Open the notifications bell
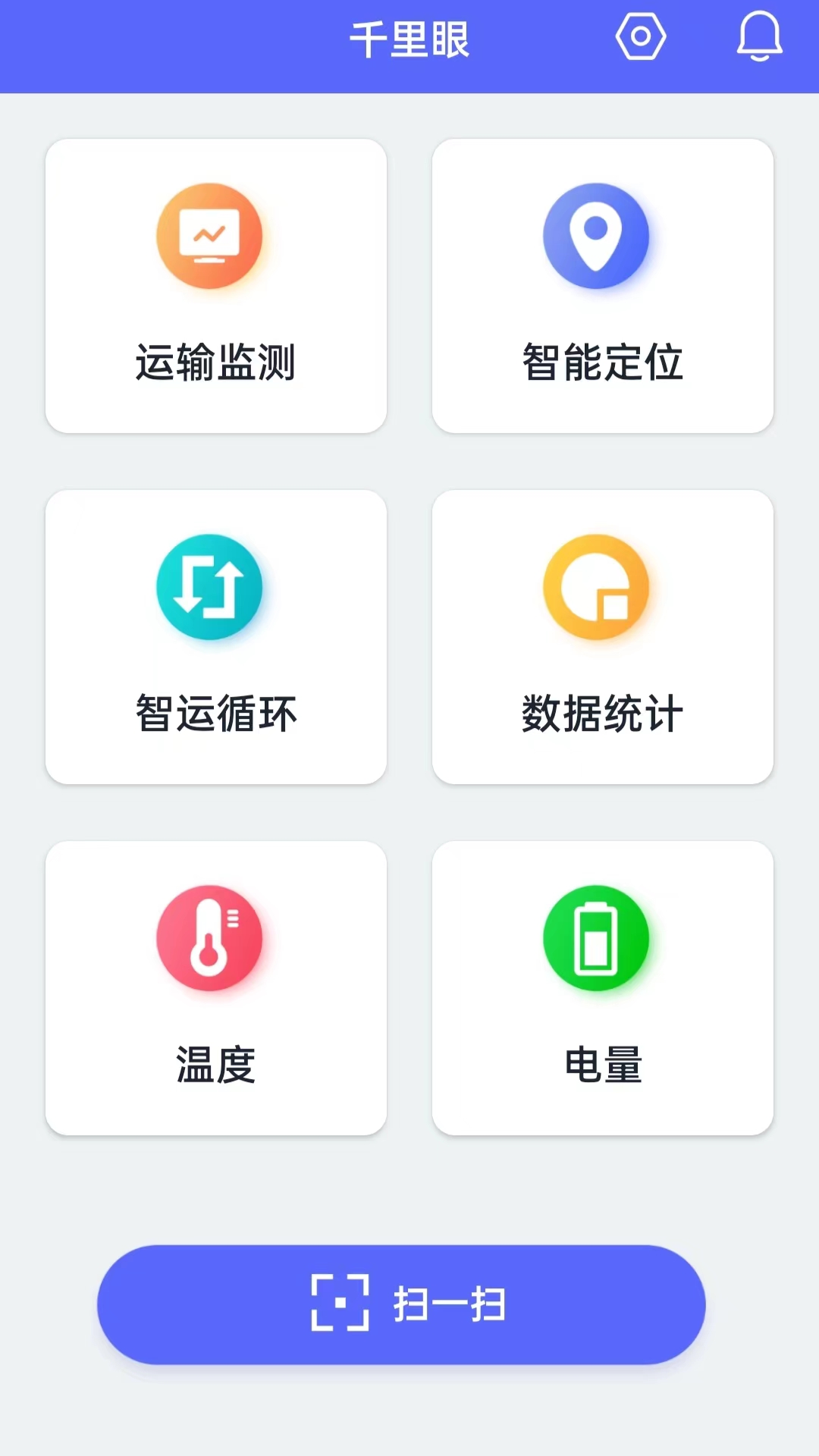Viewport: 819px width, 1456px height. 759,36
